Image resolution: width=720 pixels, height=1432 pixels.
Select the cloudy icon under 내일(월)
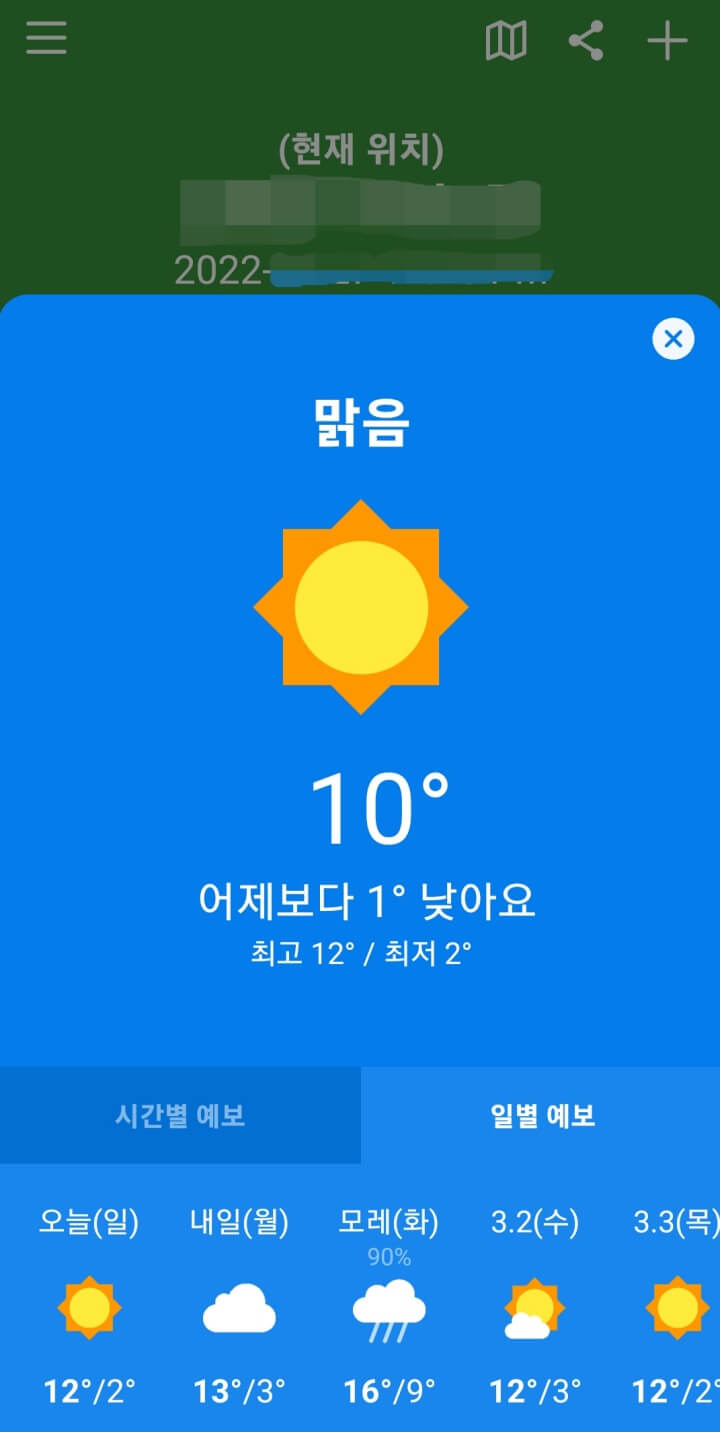[238, 1310]
